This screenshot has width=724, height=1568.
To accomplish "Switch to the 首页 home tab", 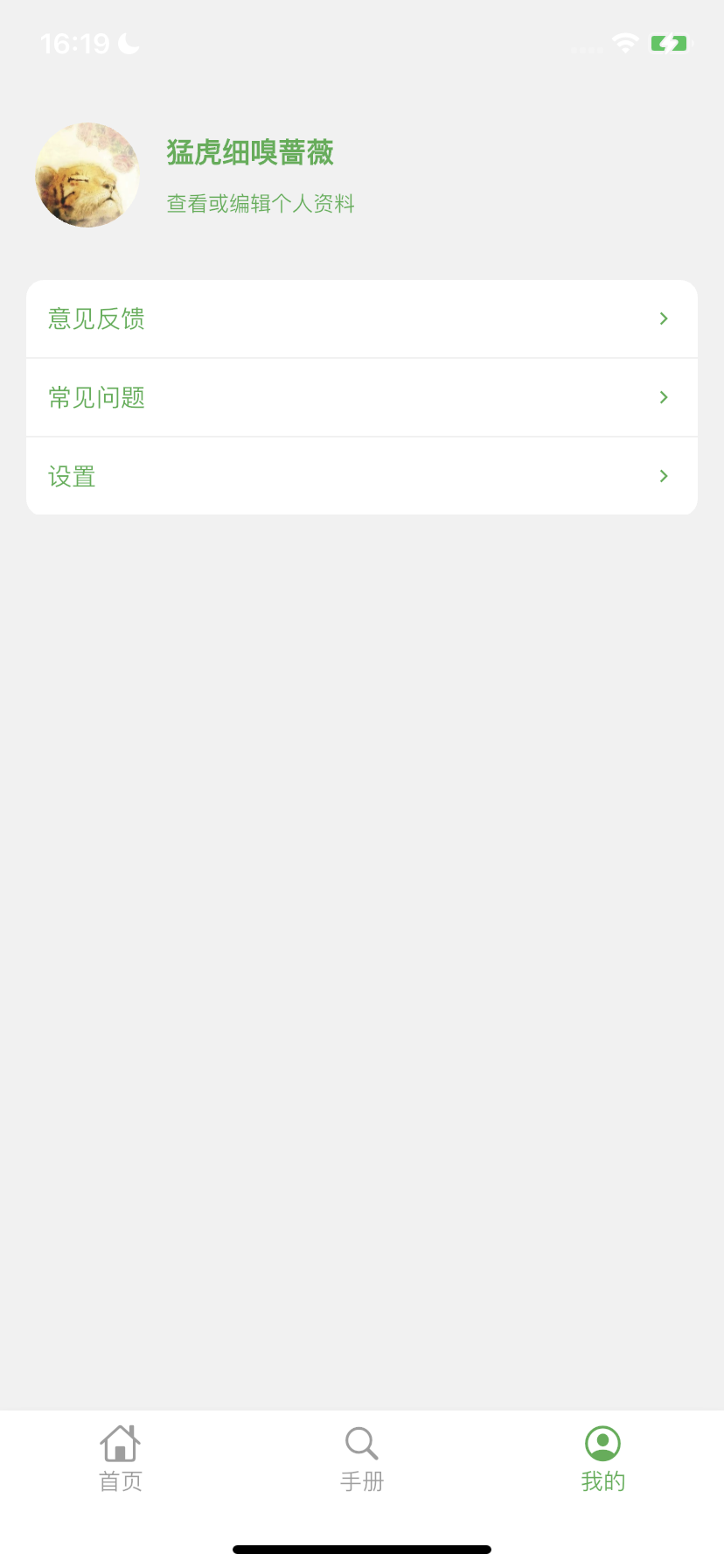I will pos(121,1459).
